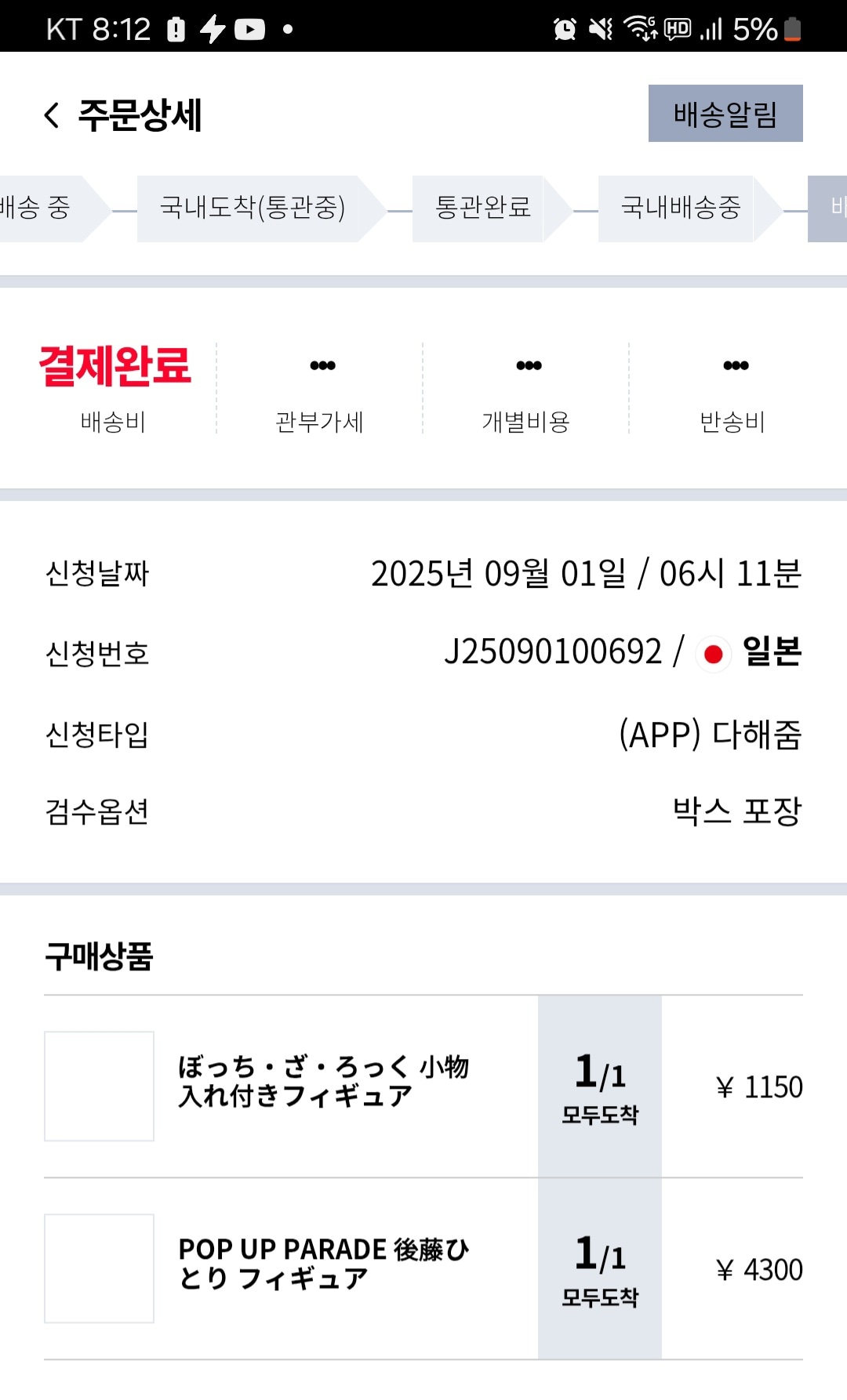Select the 배송 중 step at top left

tap(38, 208)
